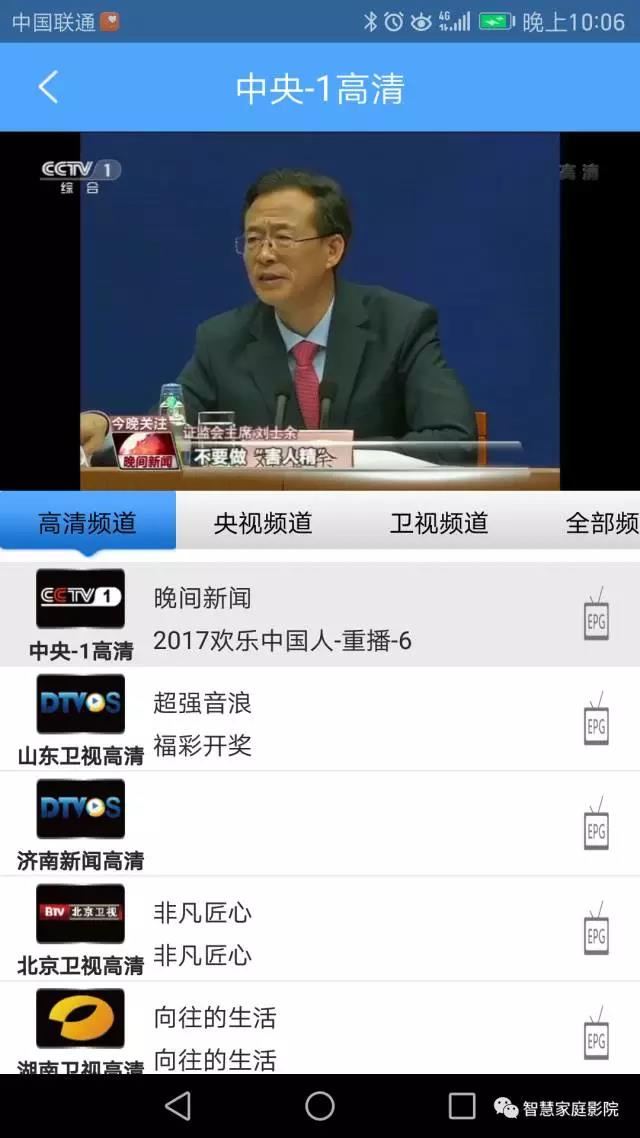Tap the system home button
640x1138 pixels.
tap(320, 1105)
